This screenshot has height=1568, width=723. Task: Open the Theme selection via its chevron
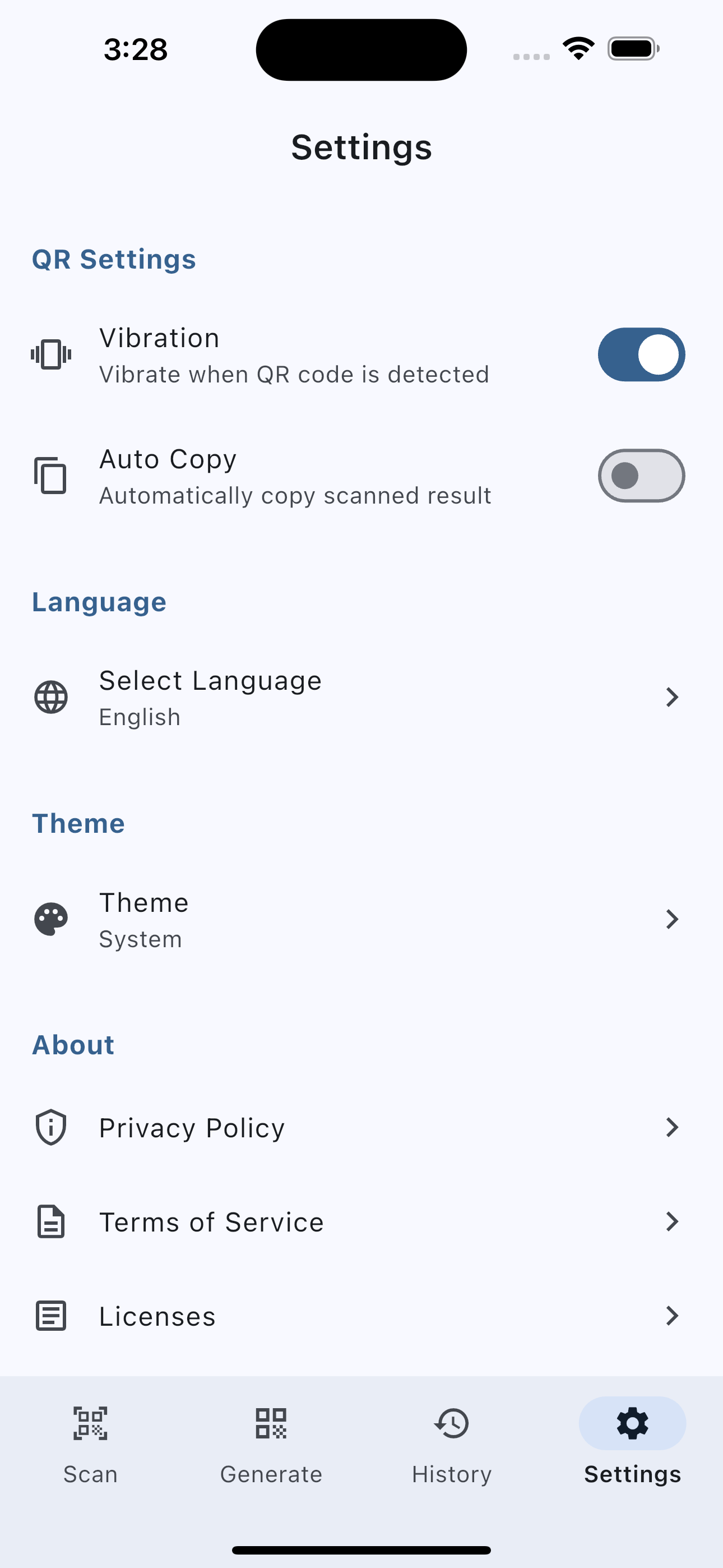(671, 919)
